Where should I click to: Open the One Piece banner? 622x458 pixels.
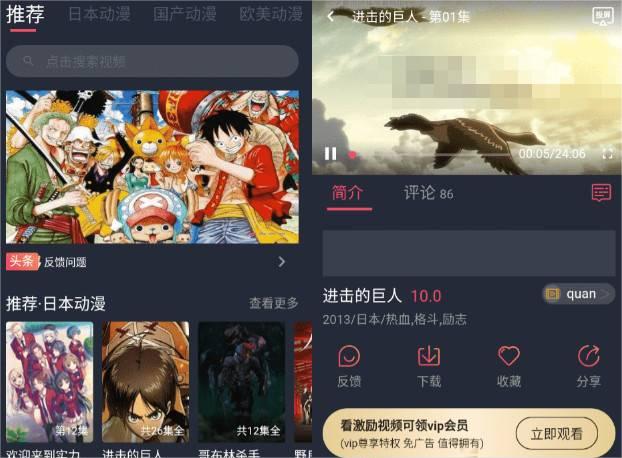coord(152,166)
